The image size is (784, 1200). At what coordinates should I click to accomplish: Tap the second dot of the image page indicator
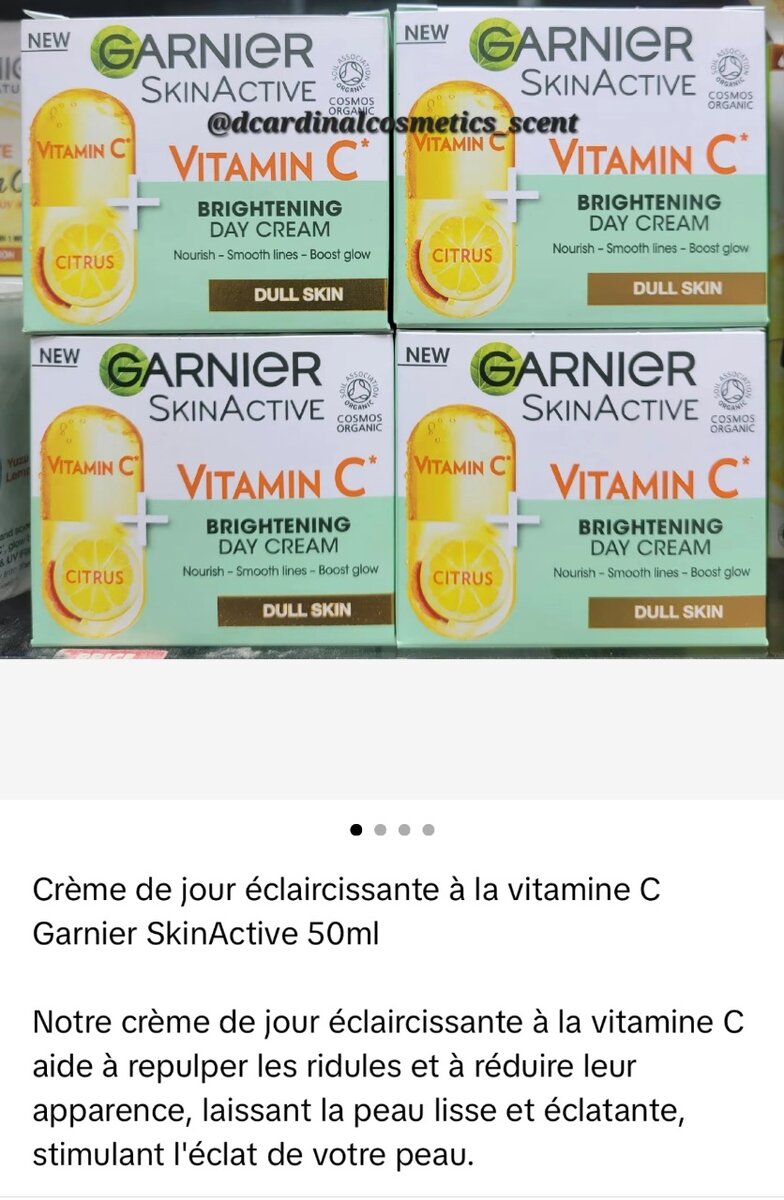tap(380, 829)
